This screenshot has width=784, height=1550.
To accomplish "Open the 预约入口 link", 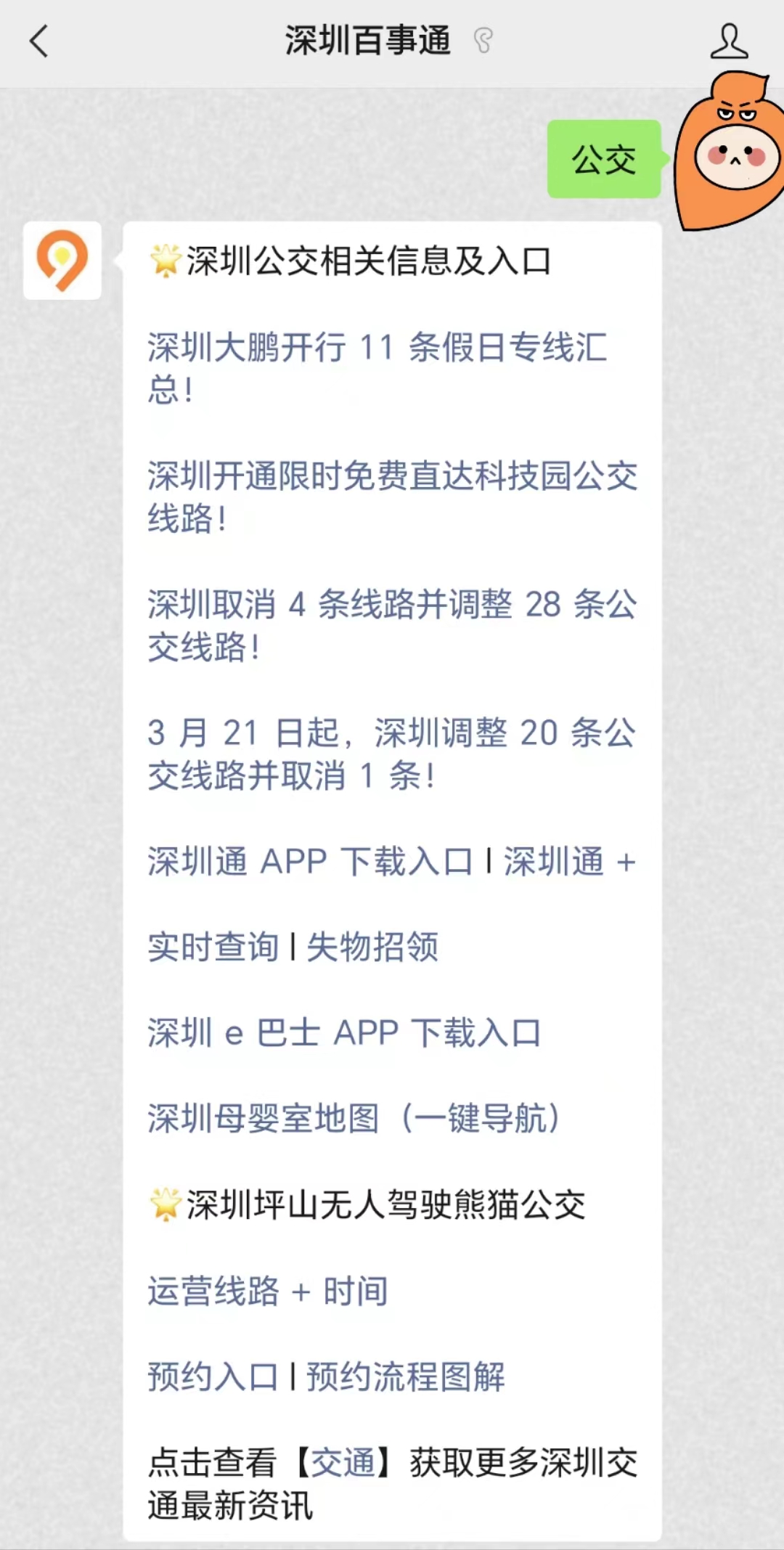I will (x=213, y=1377).
